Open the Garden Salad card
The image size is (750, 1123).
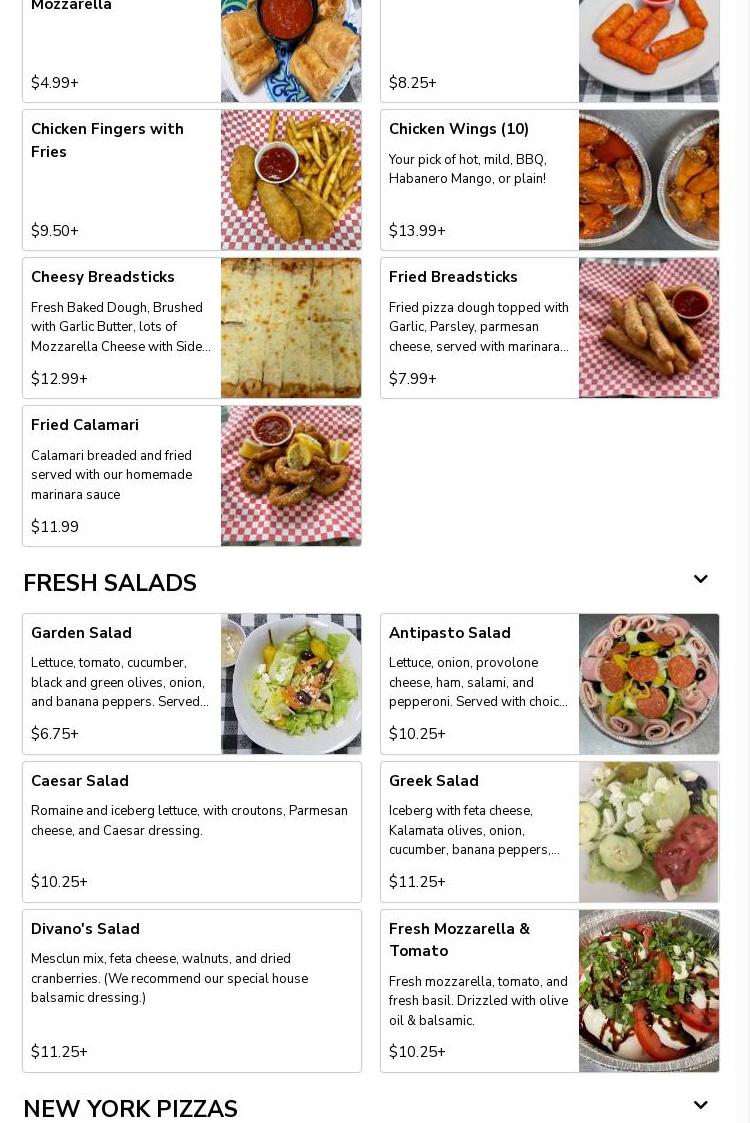(192, 684)
